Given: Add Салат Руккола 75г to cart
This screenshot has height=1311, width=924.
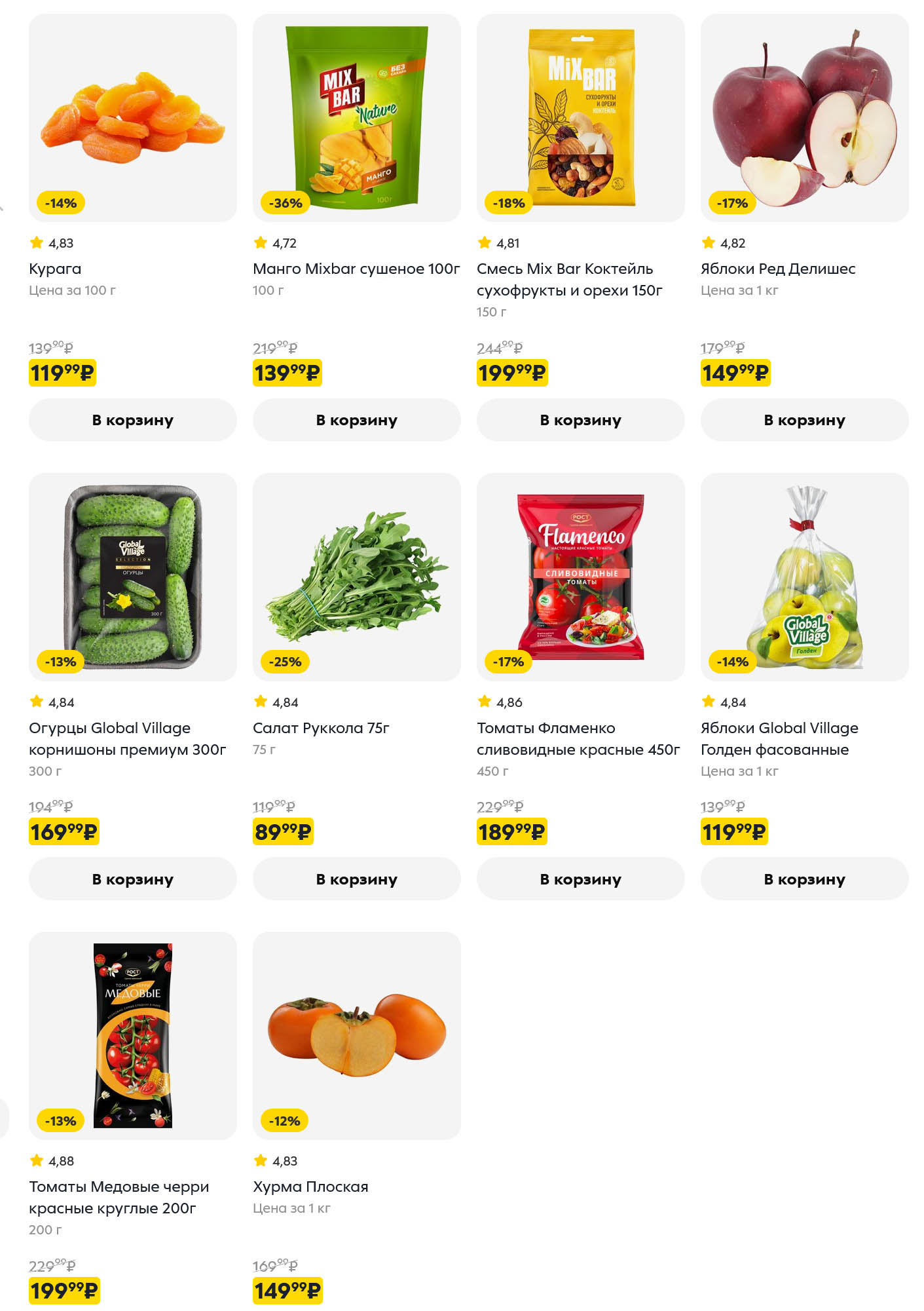Looking at the screenshot, I should [x=356, y=879].
